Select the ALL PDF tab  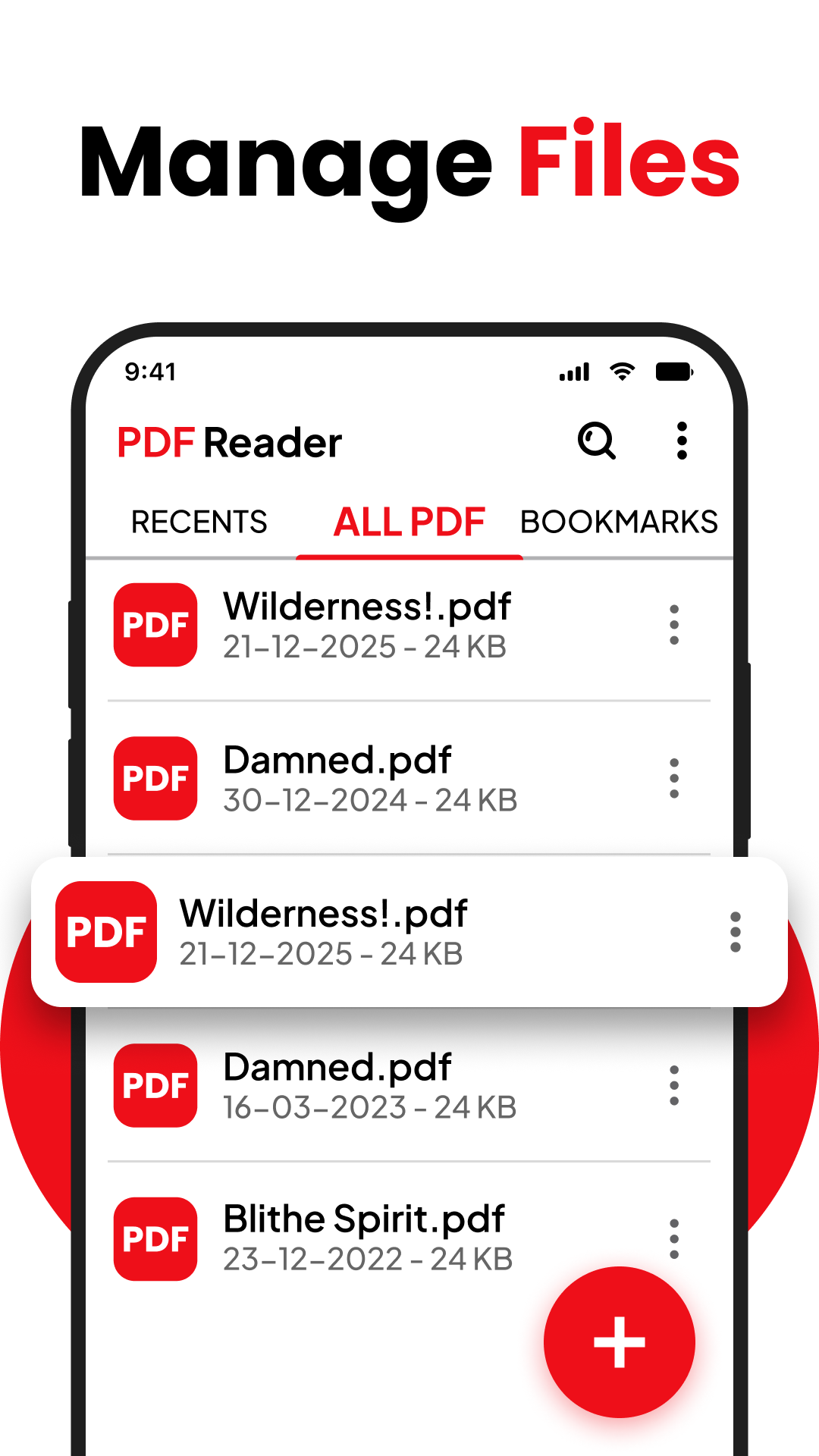tap(409, 522)
